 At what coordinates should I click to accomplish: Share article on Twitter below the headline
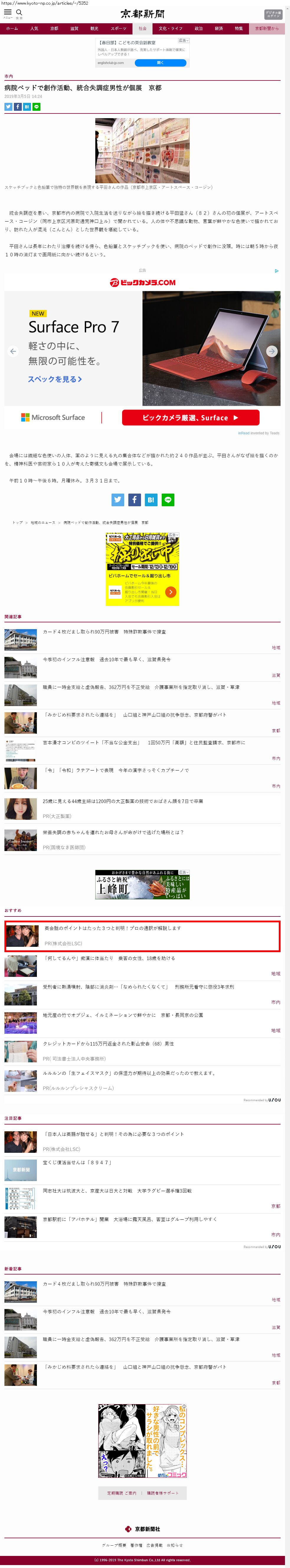click(x=9, y=106)
